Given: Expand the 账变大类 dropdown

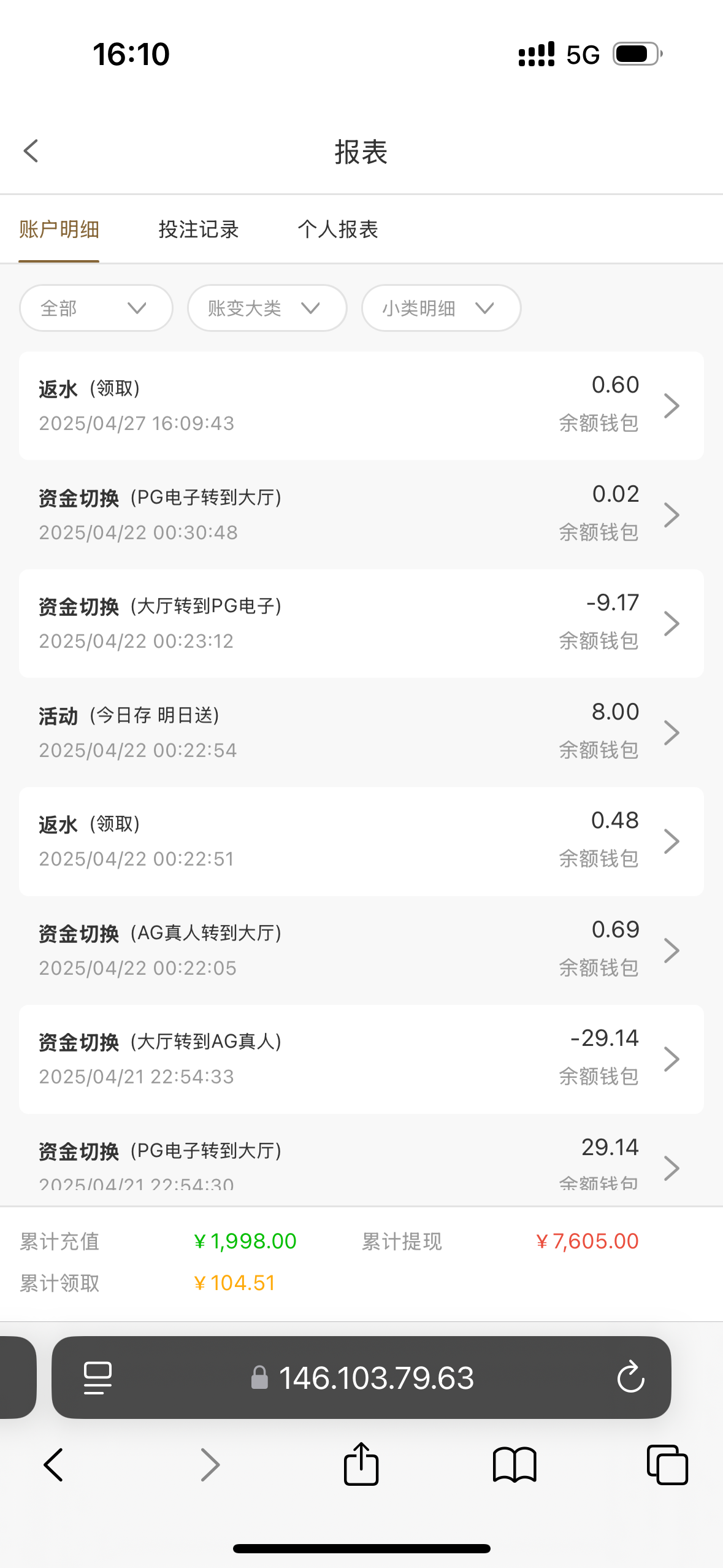Looking at the screenshot, I should pyautogui.click(x=267, y=308).
